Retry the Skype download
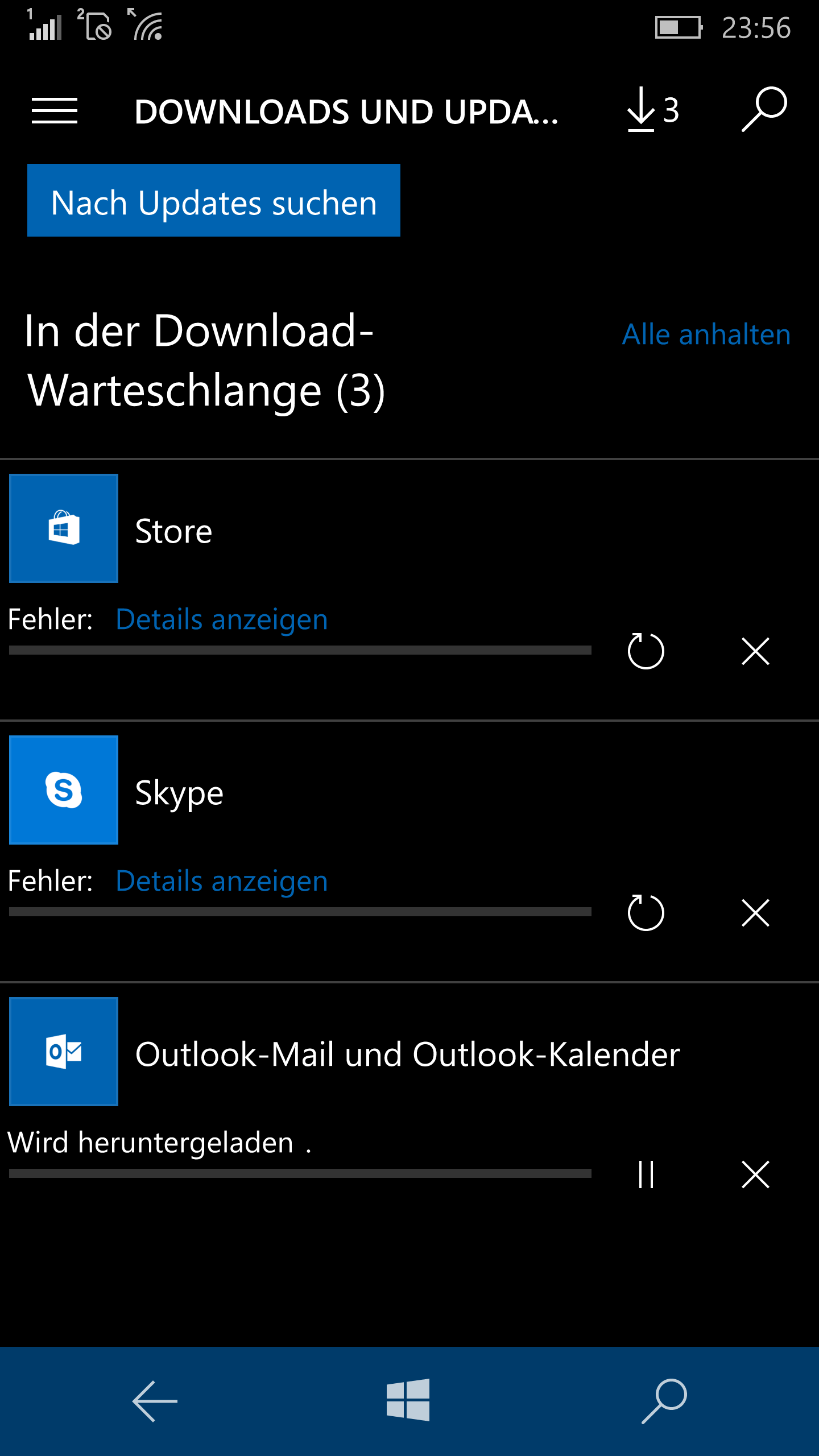The height and width of the screenshot is (1456, 819). pos(646,913)
